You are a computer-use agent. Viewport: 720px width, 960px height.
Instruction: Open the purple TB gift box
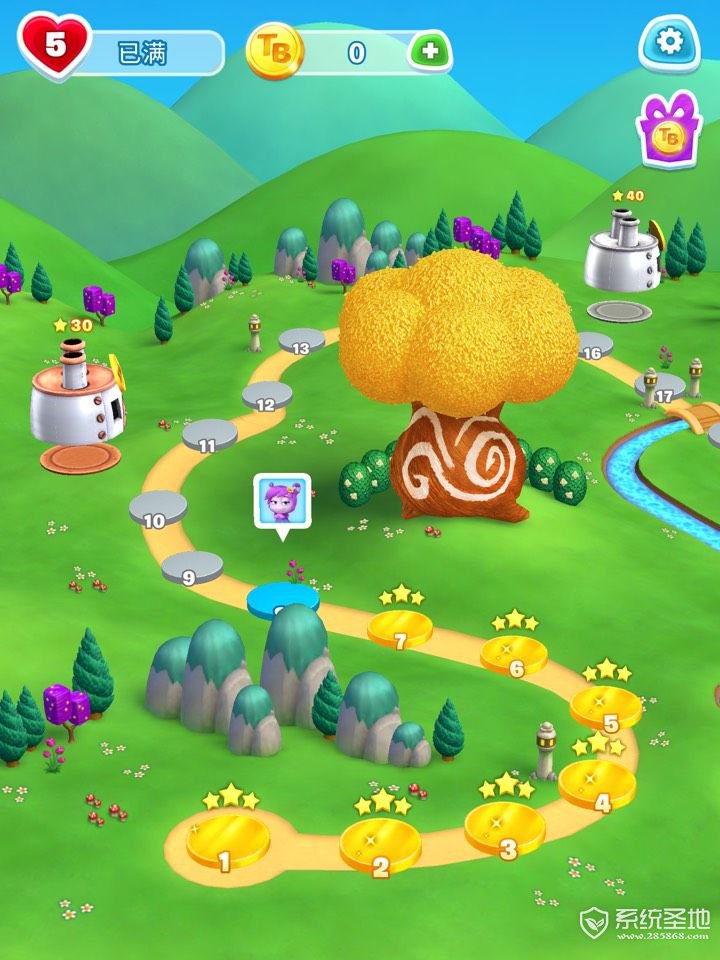(669, 130)
